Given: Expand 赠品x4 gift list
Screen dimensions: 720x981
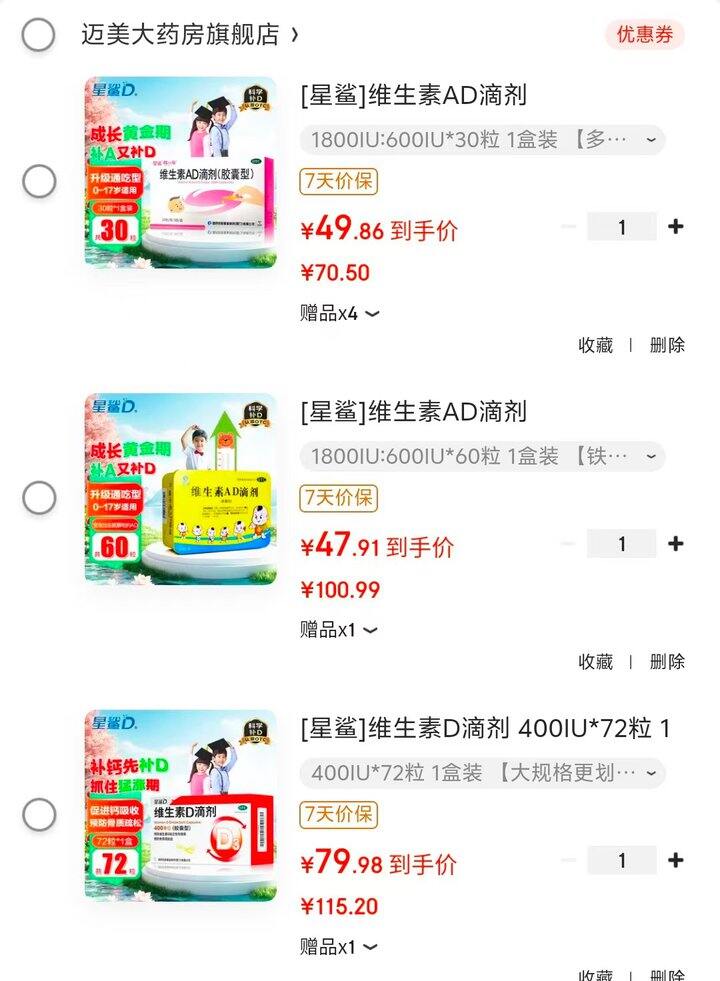Looking at the screenshot, I should (x=340, y=314).
